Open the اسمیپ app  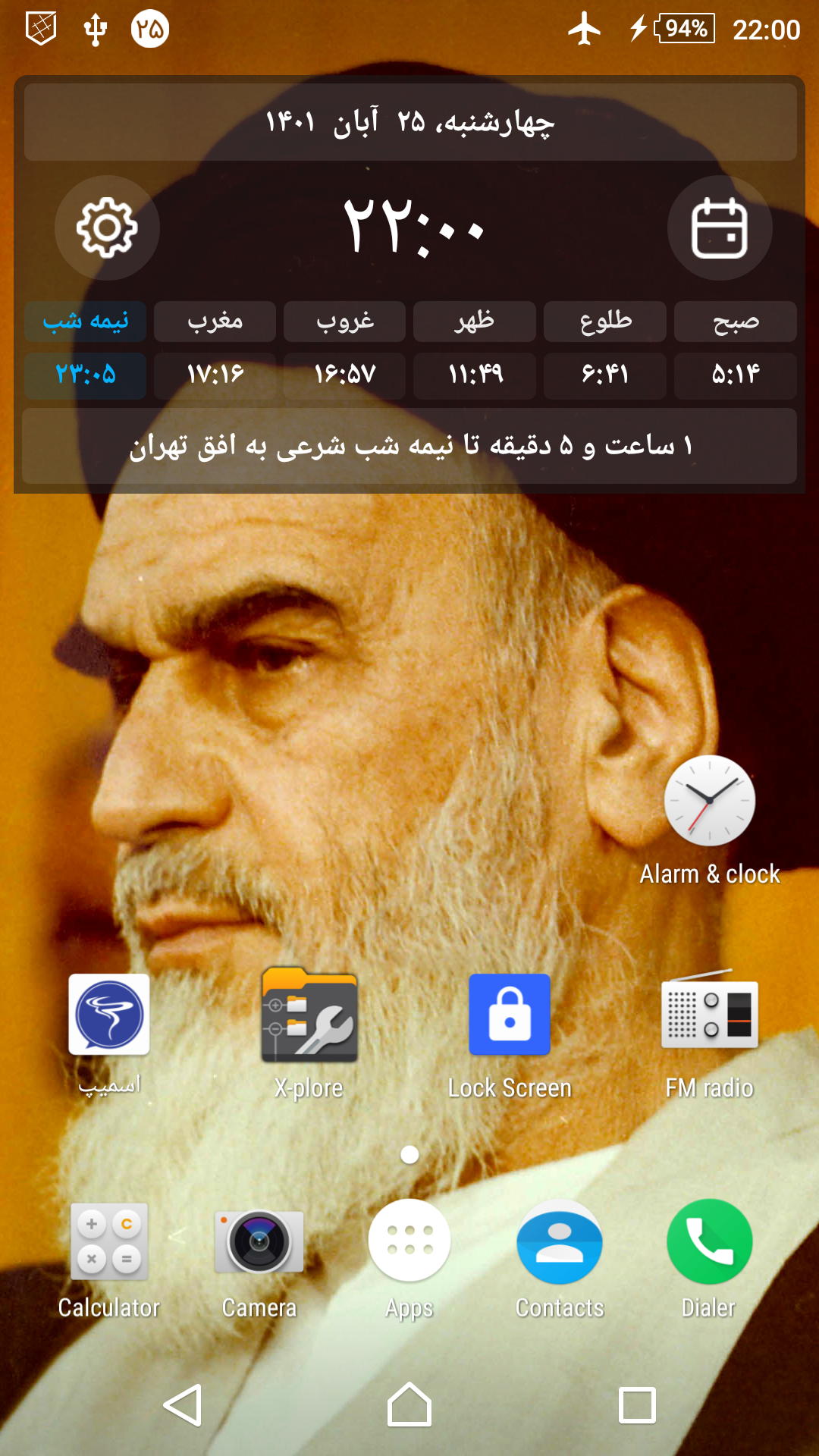pos(109,1015)
